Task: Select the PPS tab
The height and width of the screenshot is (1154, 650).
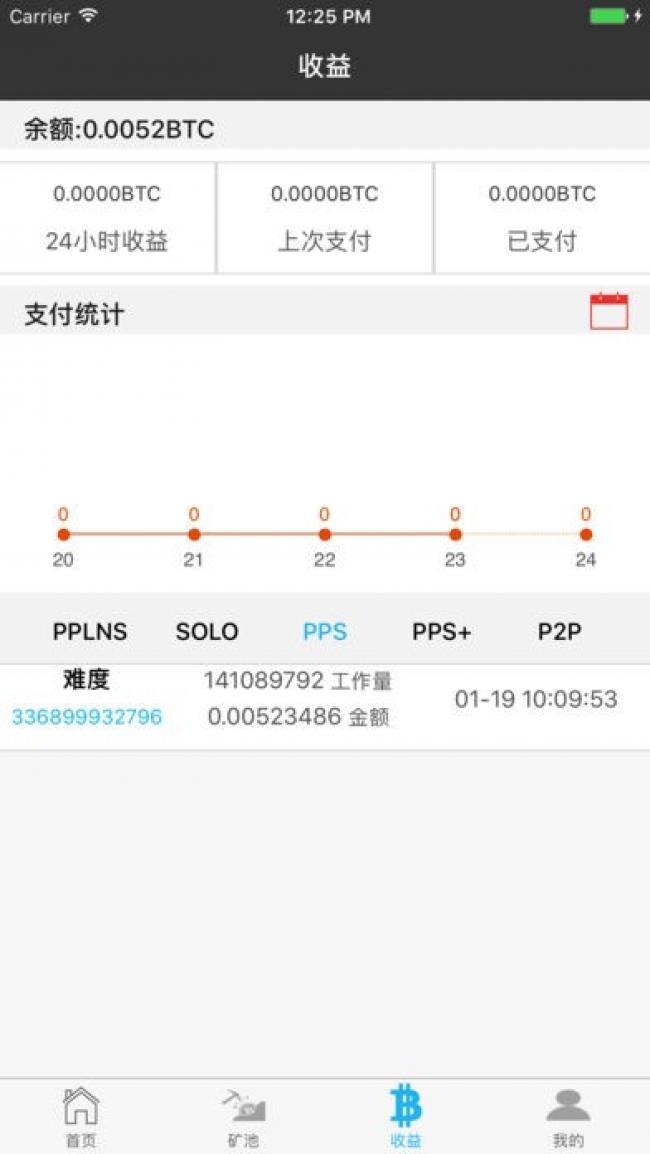Action: point(325,631)
